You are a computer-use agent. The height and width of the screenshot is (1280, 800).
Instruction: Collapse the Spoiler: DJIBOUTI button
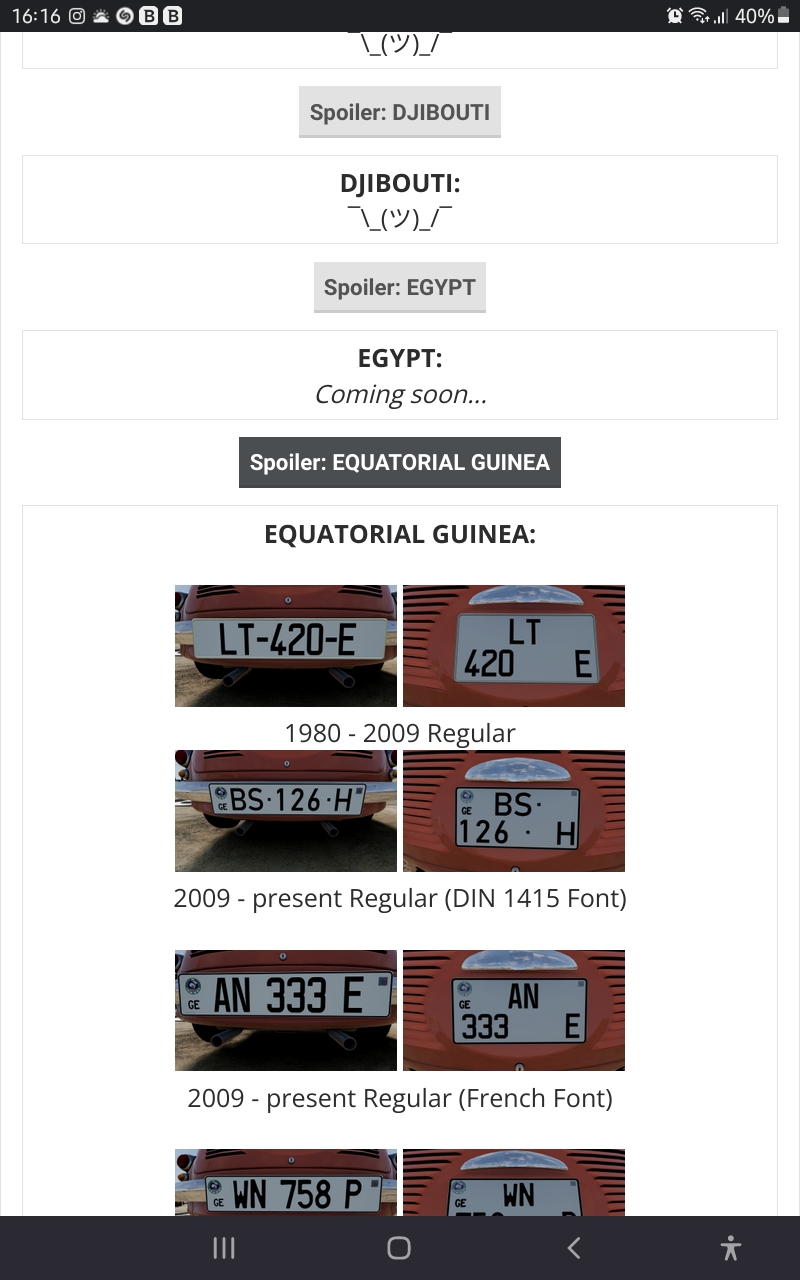pyautogui.click(x=400, y=112)
